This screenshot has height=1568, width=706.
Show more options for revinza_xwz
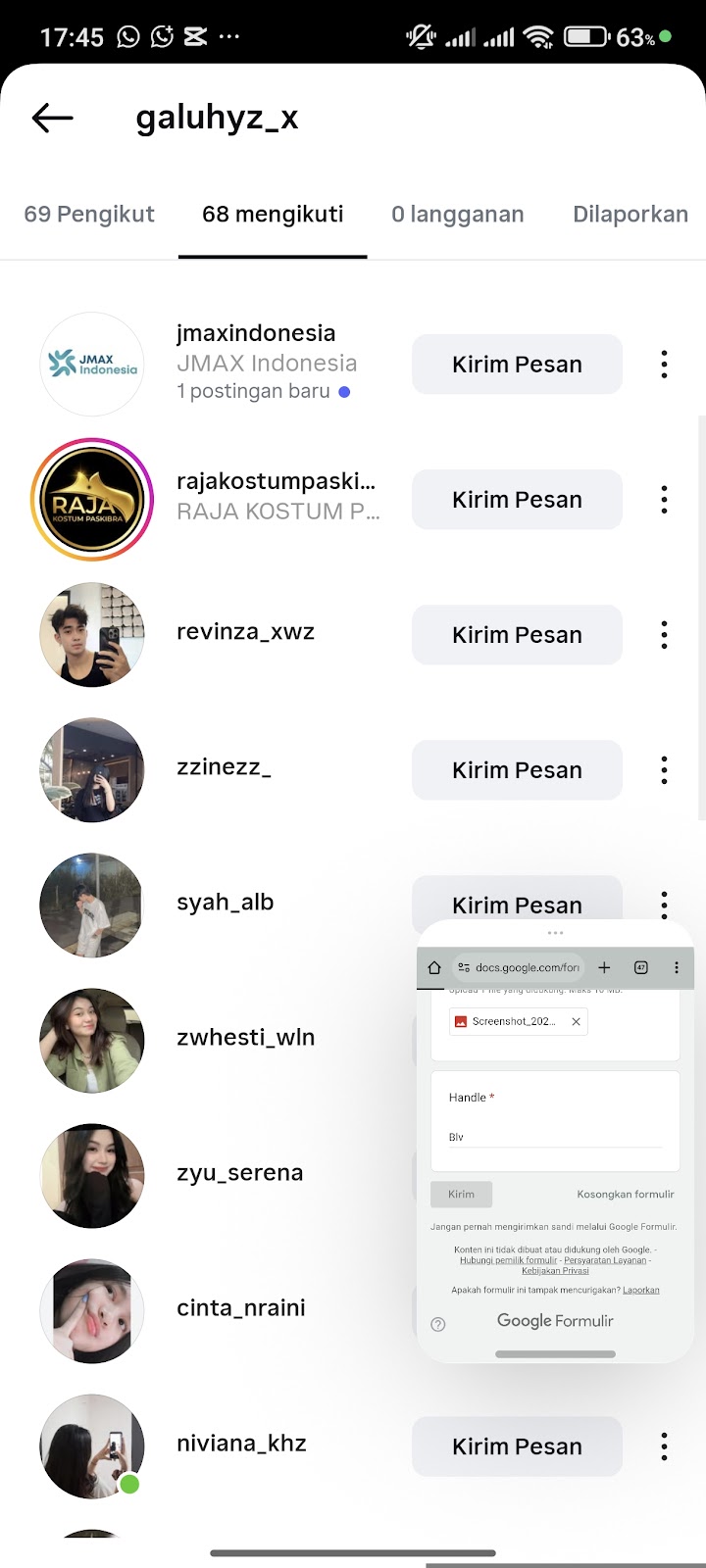[x=664, y=635]
